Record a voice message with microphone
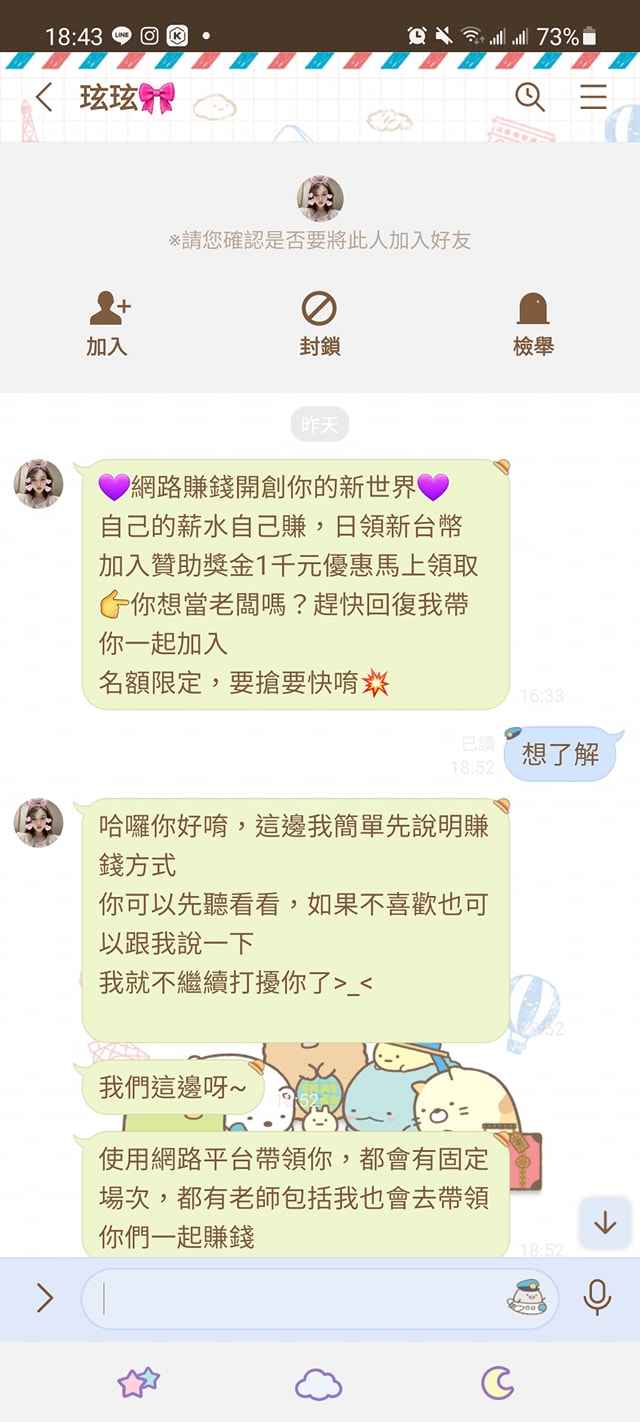 coord(597,1298)
